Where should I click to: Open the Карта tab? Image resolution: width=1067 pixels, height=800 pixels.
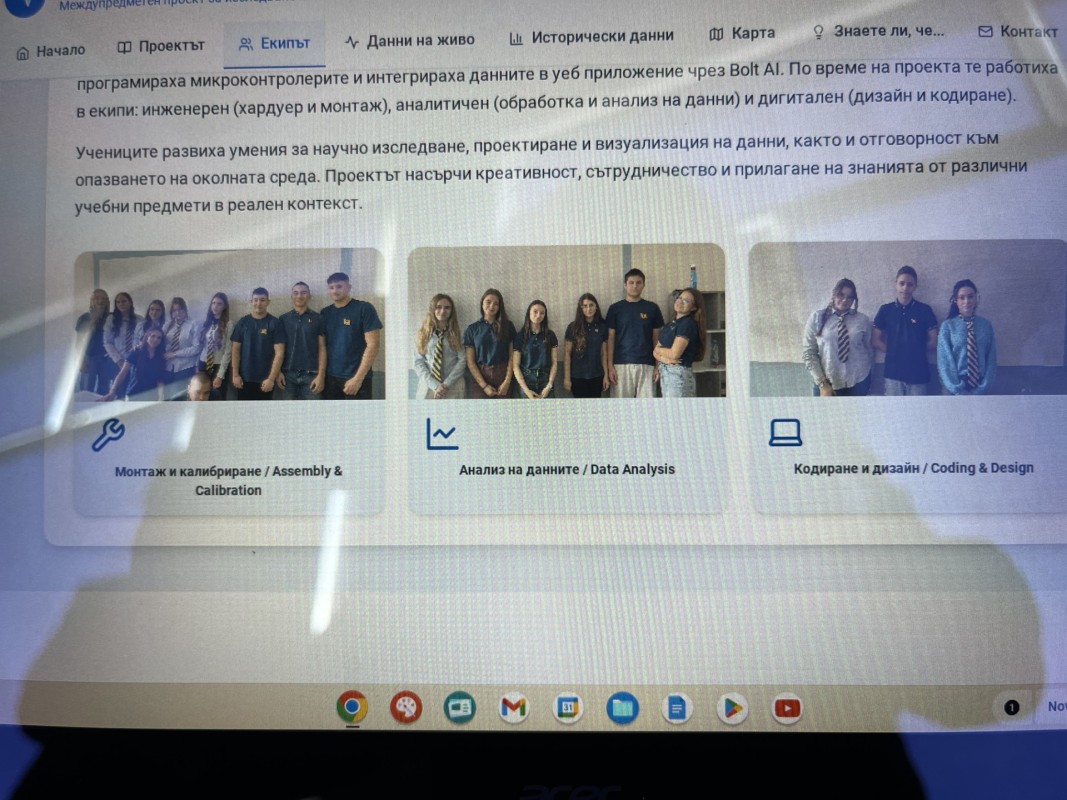[742, 33]
